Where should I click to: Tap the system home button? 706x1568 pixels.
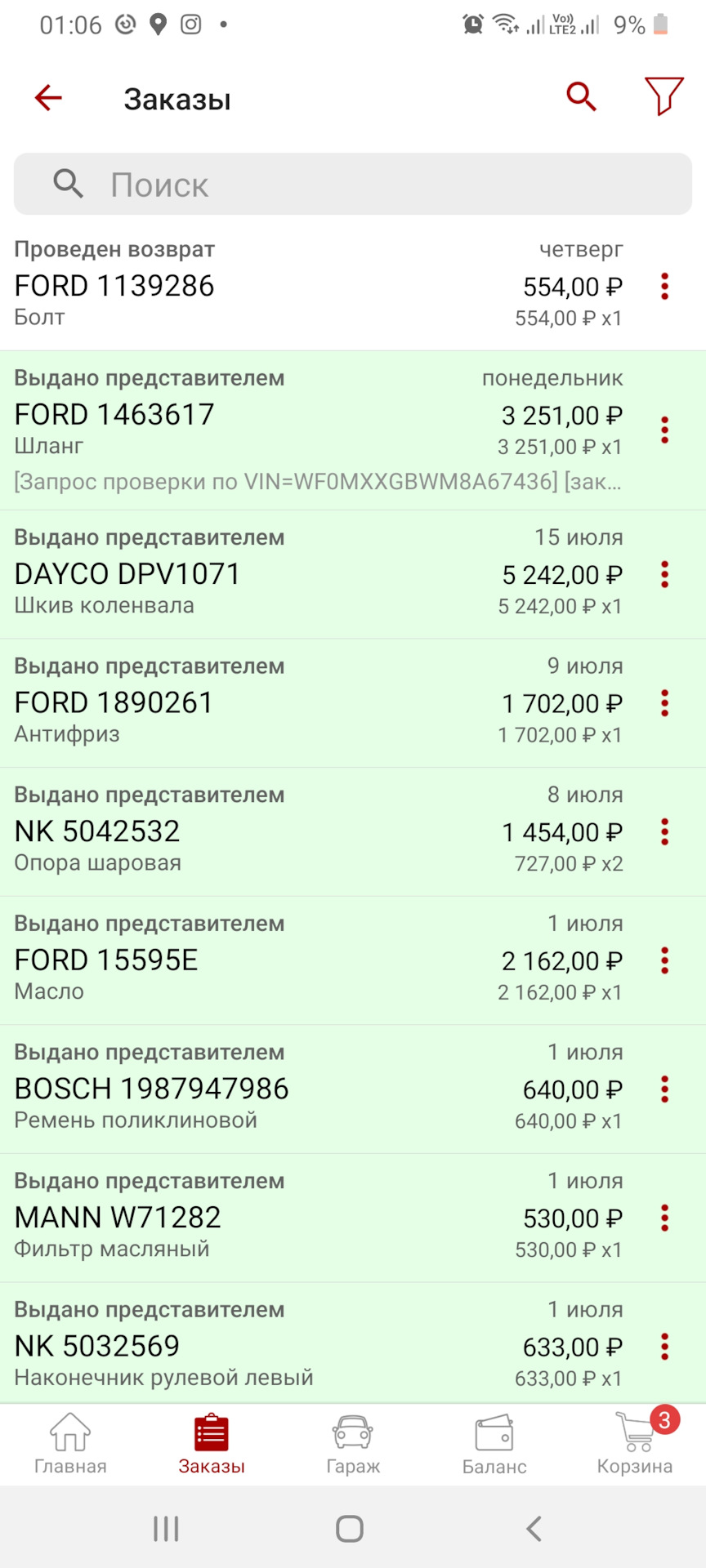[350, 1529]
